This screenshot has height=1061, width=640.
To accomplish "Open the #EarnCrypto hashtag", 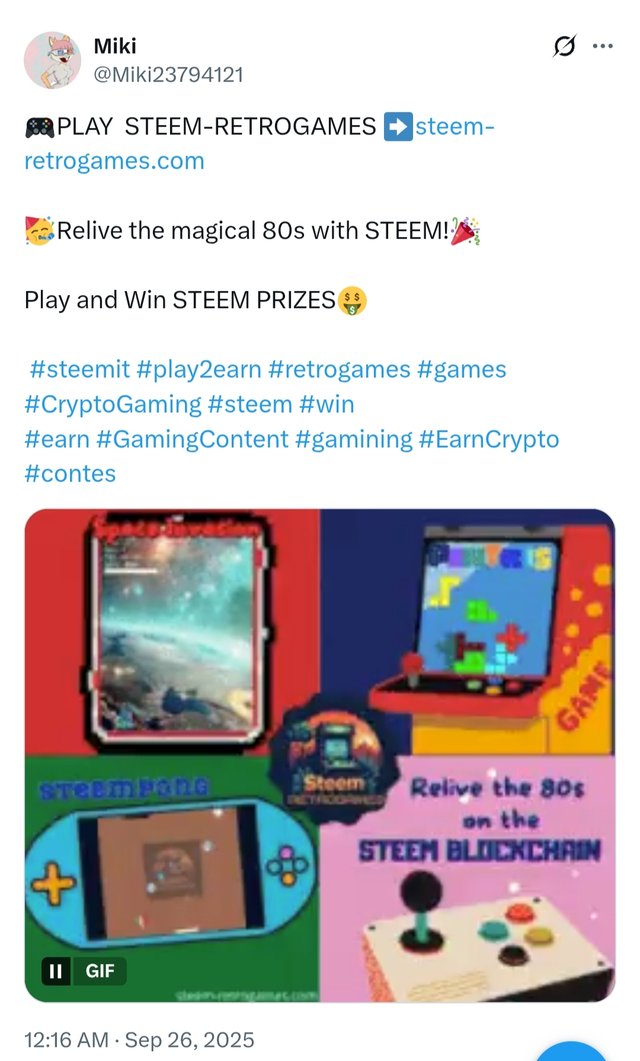I will (488, 439).
